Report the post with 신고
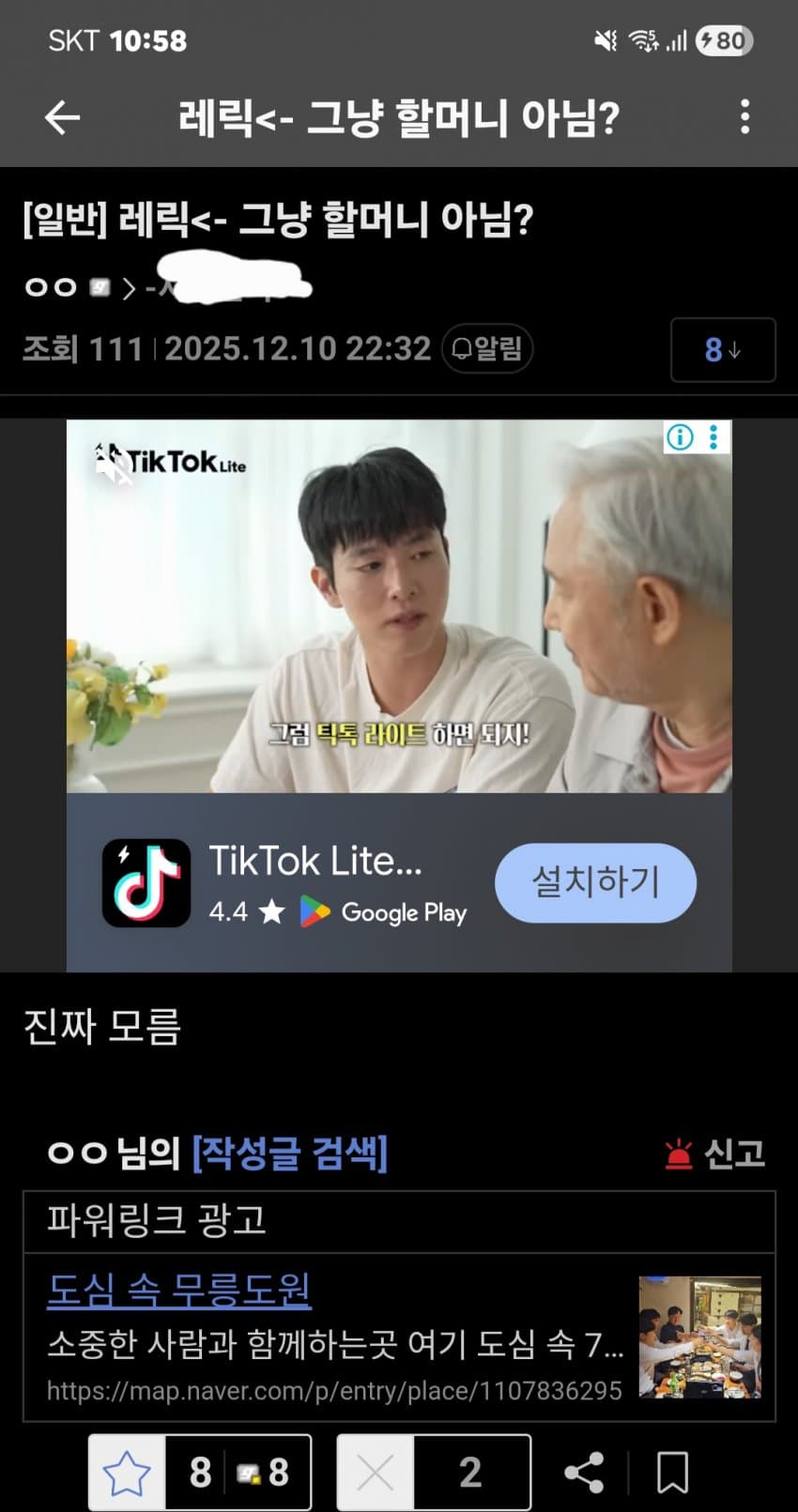This screenshot has width=798, height=1512. click(x=715, y=1153)
